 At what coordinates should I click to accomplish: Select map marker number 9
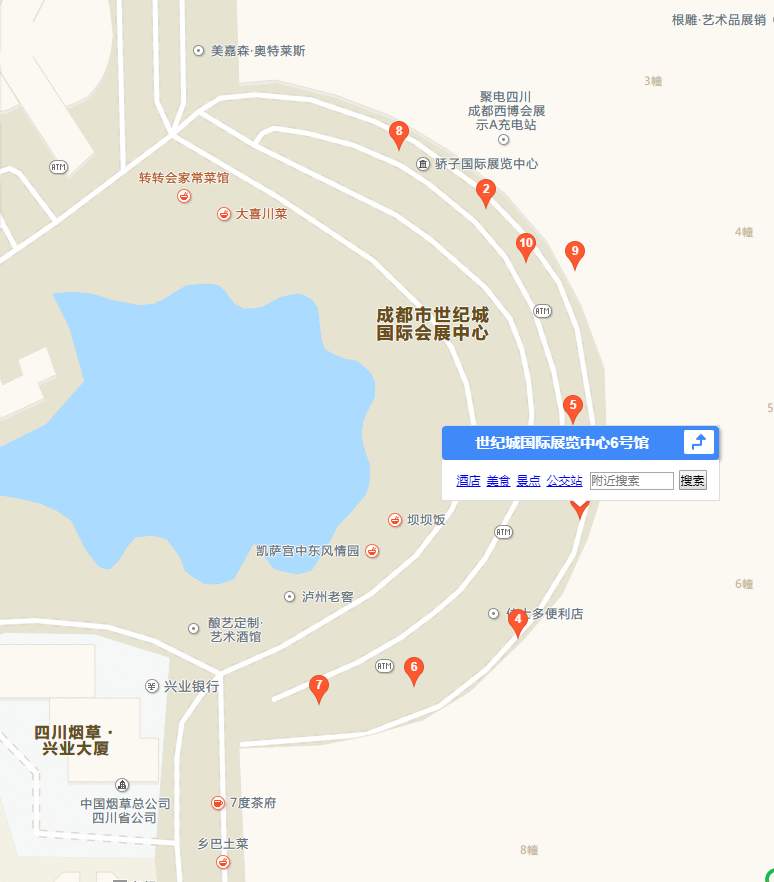pos(574,253)
